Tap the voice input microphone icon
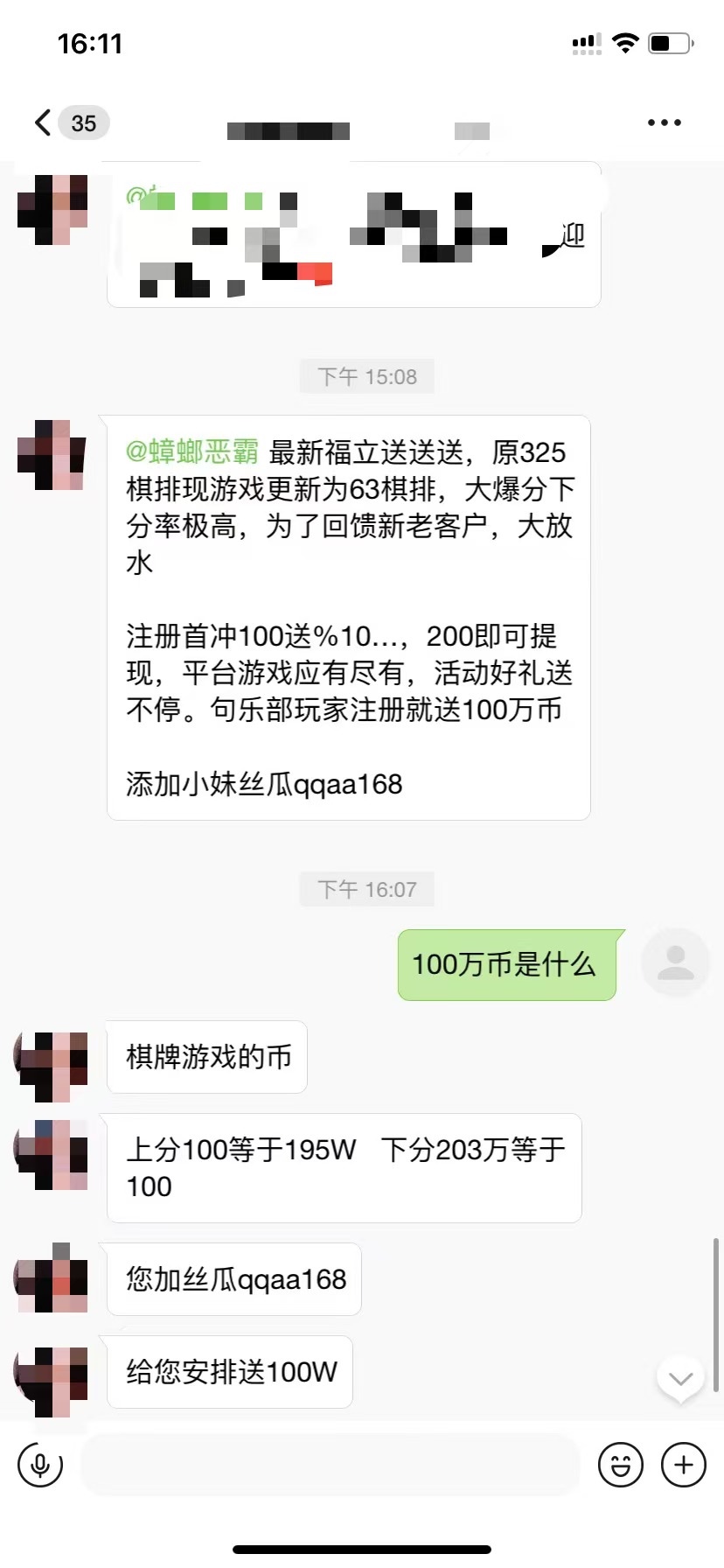The height and width of the screenshot is (1568, 724). [40, 1465]
